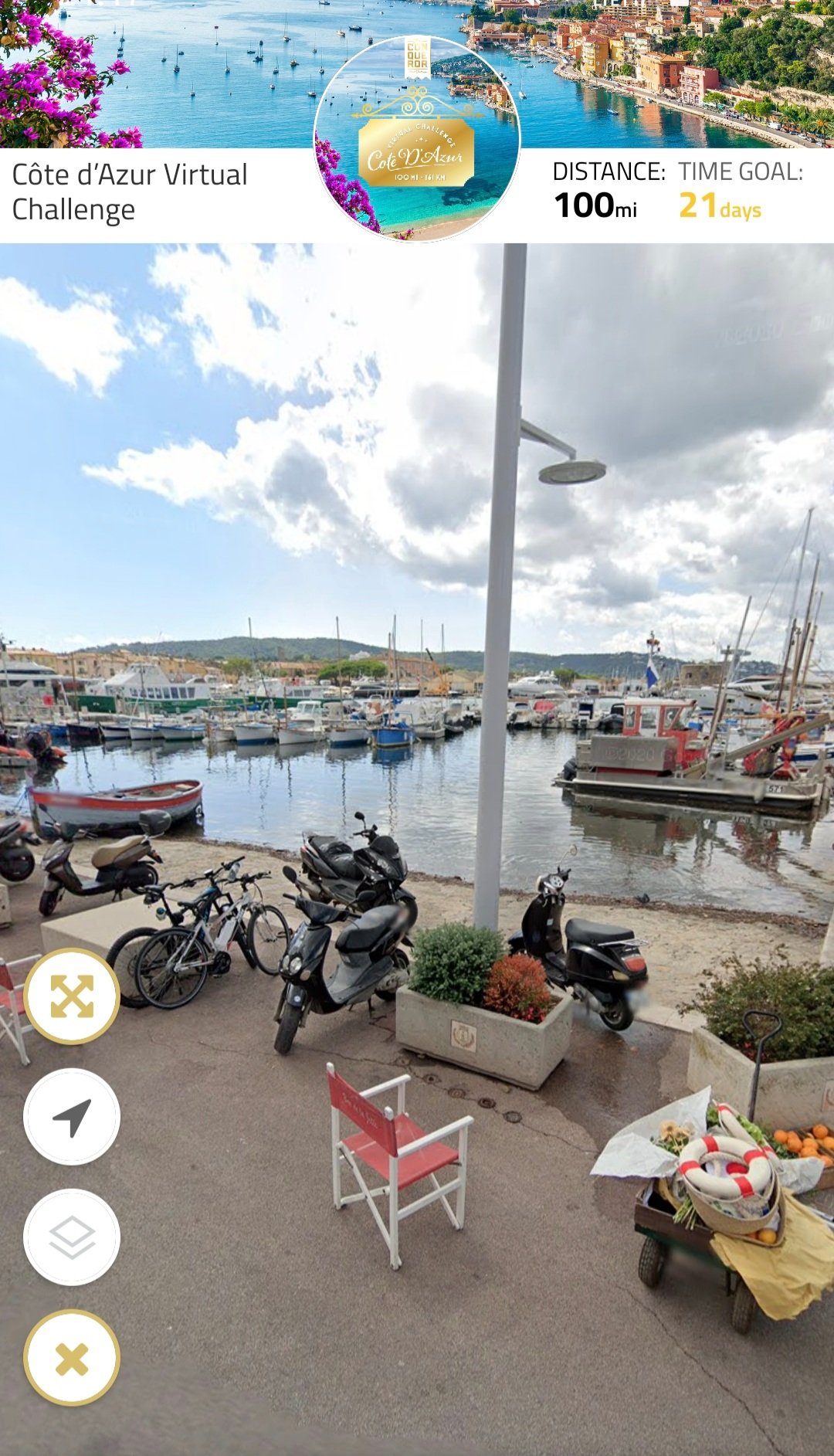Open the map layers button

[x=72, y=1237]
